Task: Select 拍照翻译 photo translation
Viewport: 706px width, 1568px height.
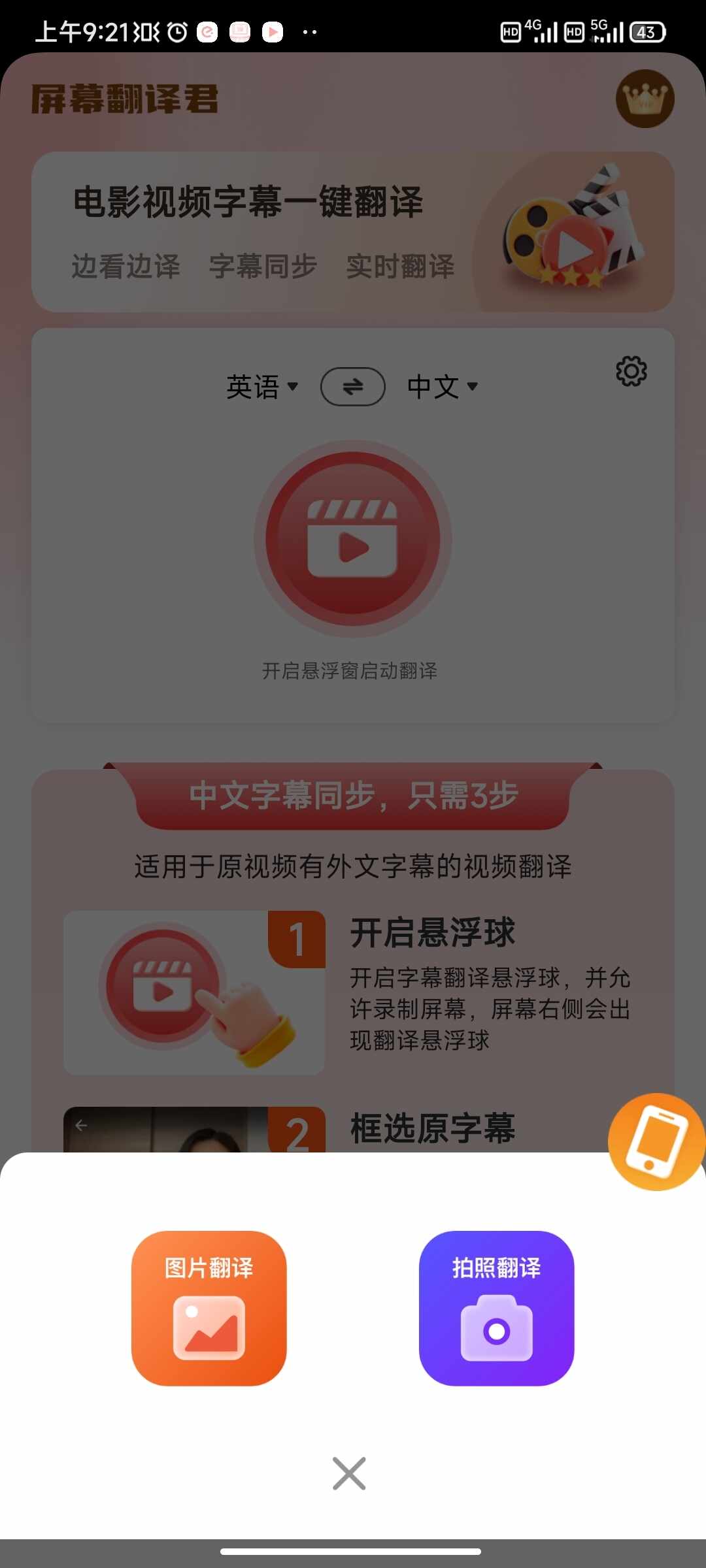Action: click(x=496, y=1308)
